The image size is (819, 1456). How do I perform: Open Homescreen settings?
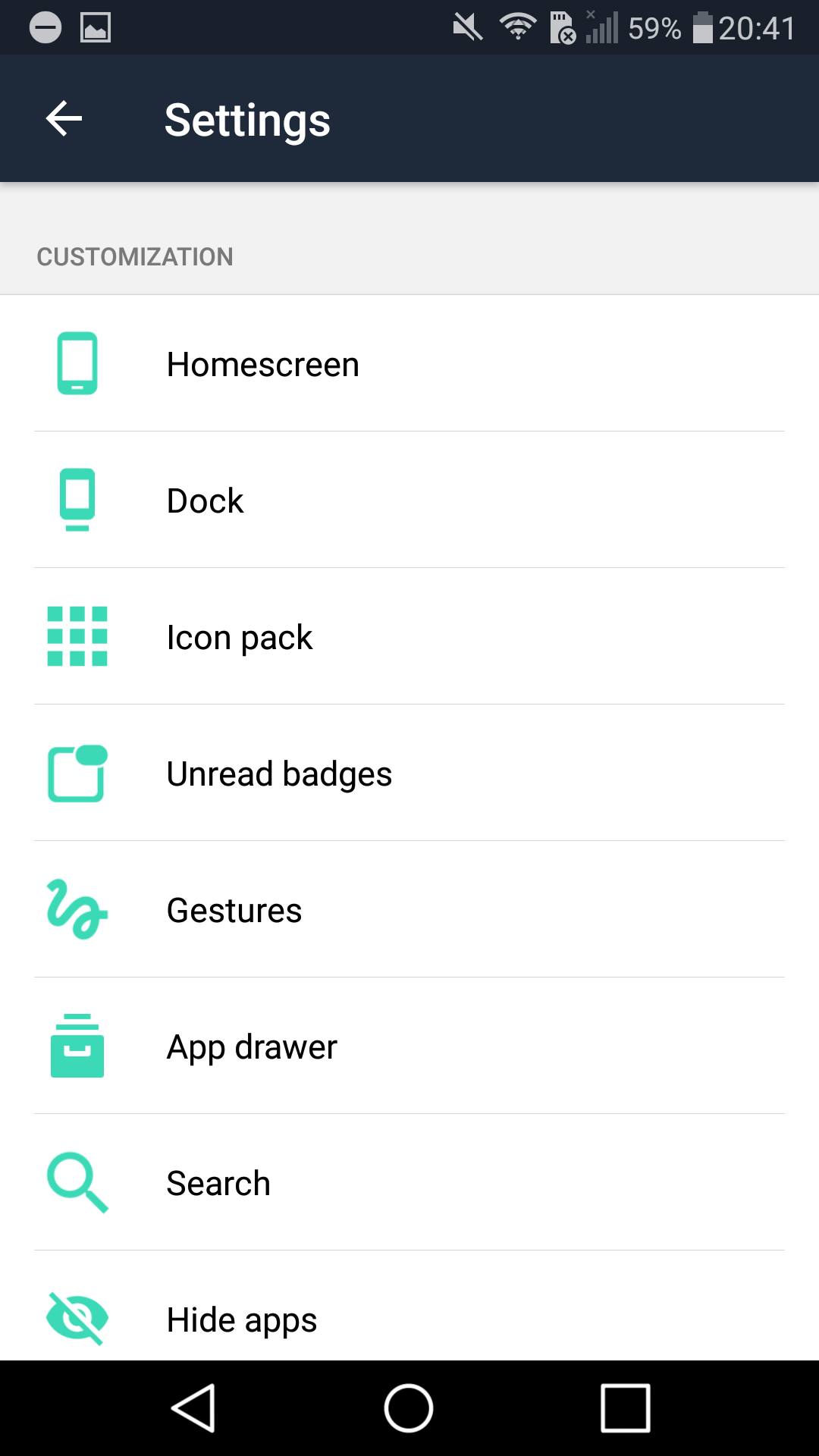coord(409,363)
